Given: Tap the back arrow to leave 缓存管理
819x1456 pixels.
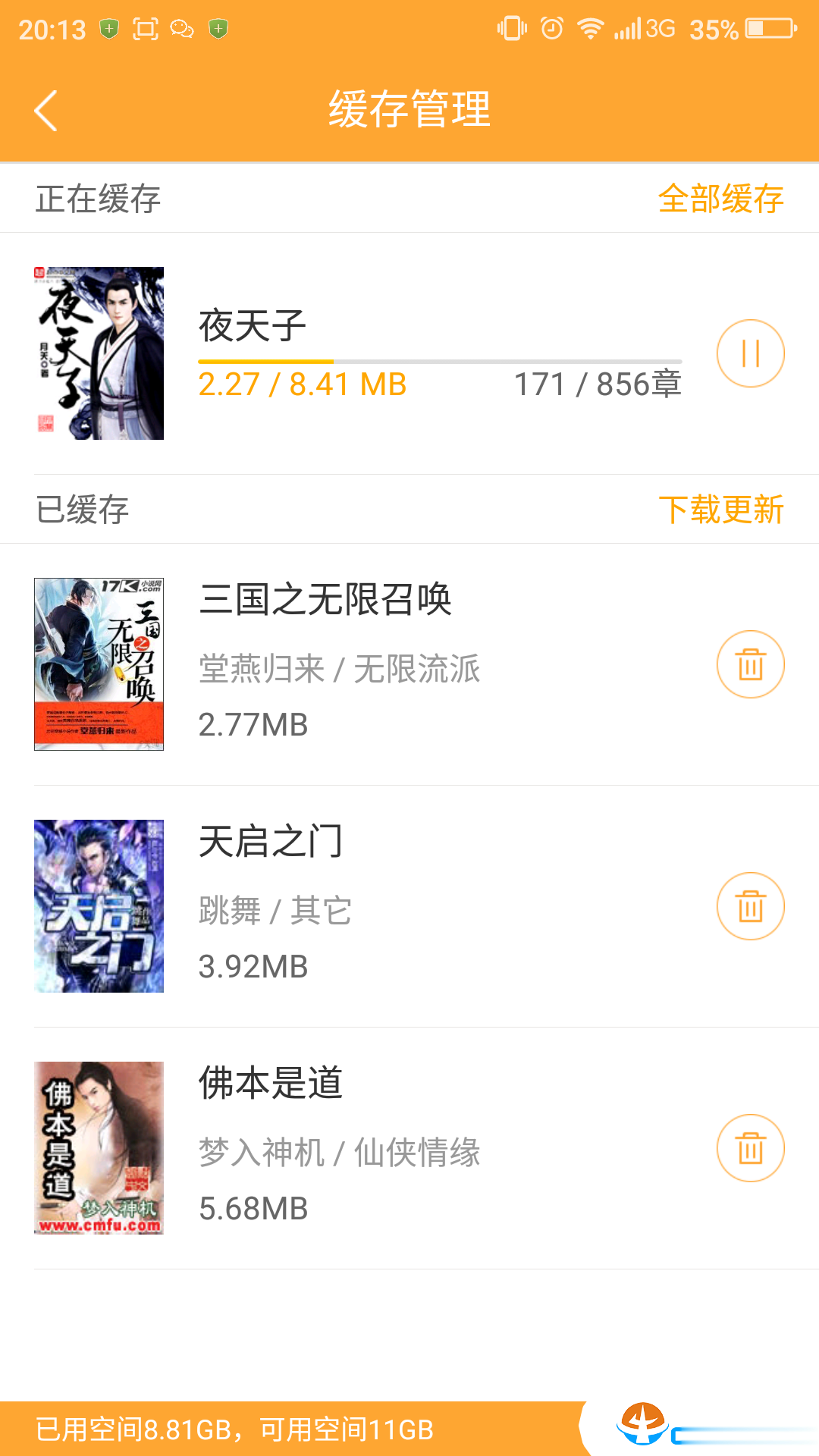Looking at the screenshot, I should pyautogui.click(x=45, y=108).
